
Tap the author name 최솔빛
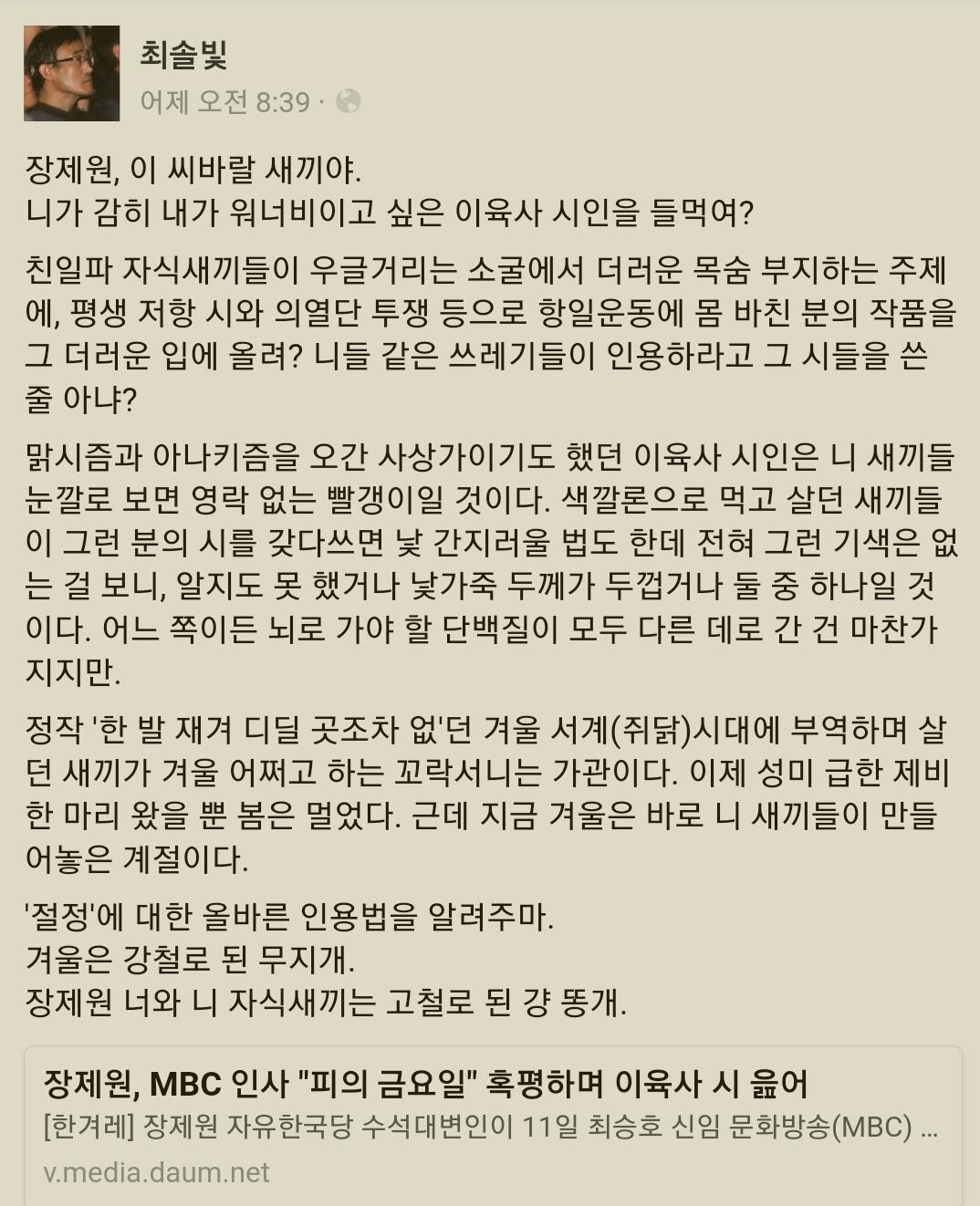click(183, 55)
